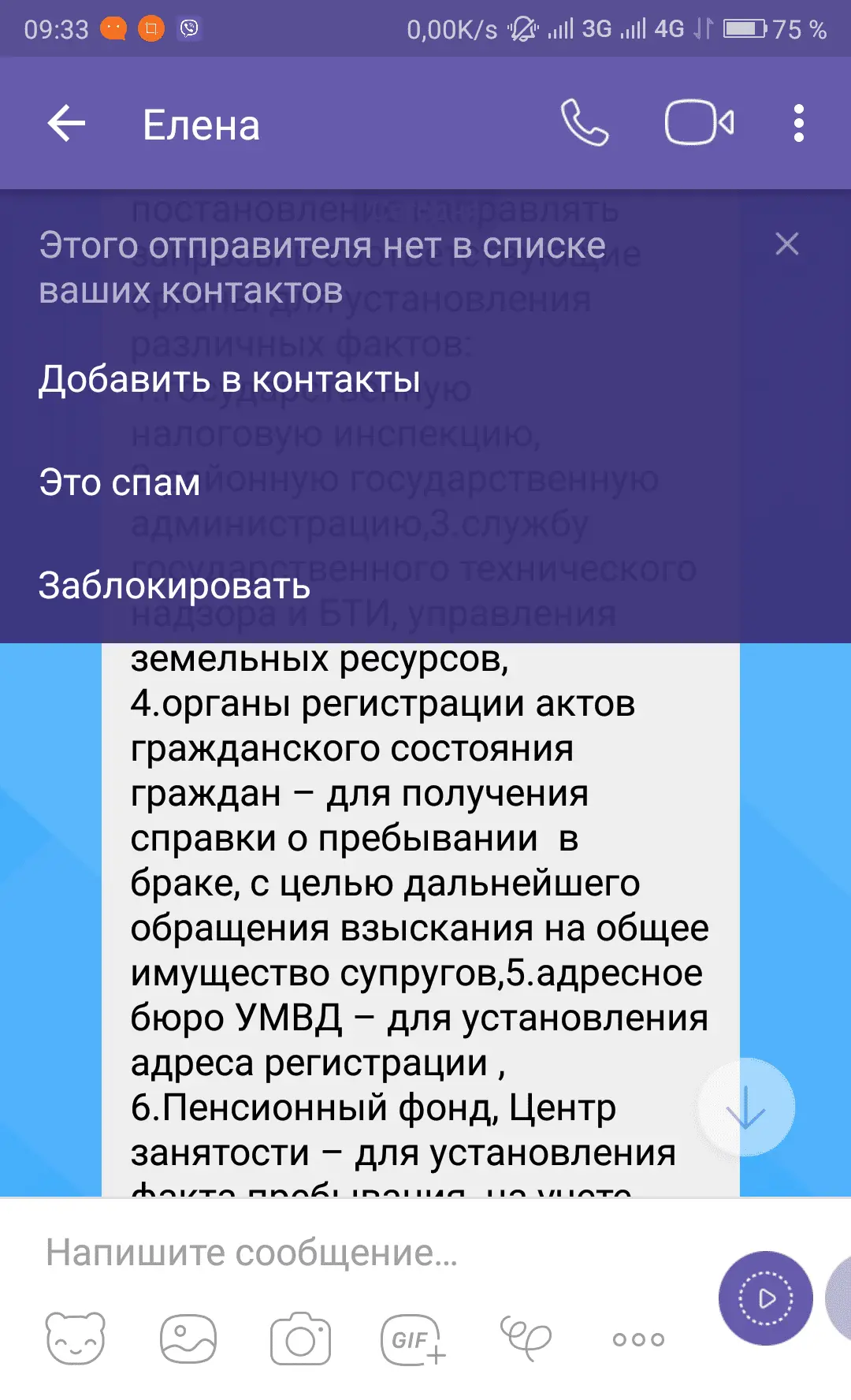
Task: Open the doodle drawing tool
Action: point(526,1338)
